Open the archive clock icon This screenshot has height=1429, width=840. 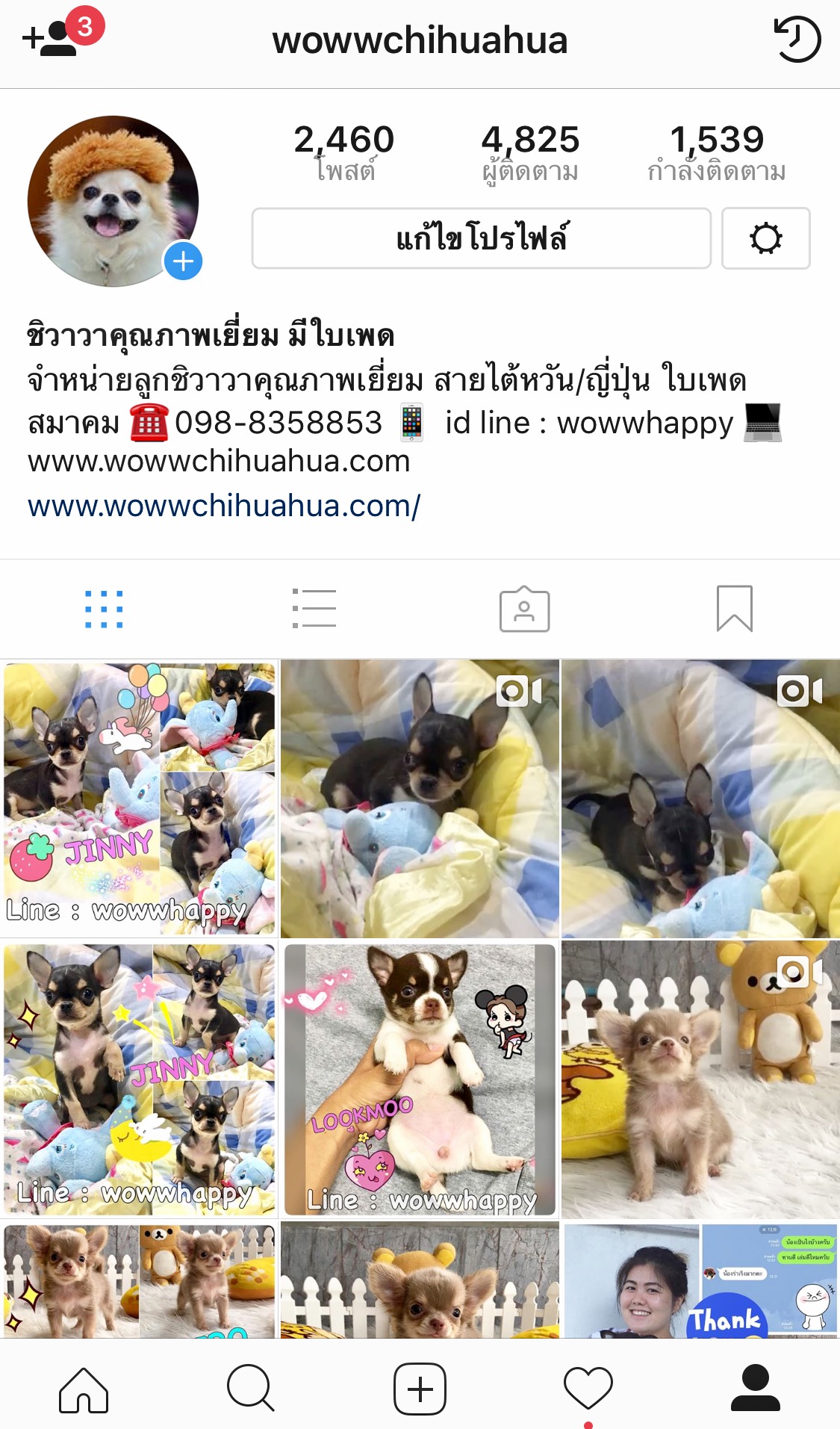[796, 39]
